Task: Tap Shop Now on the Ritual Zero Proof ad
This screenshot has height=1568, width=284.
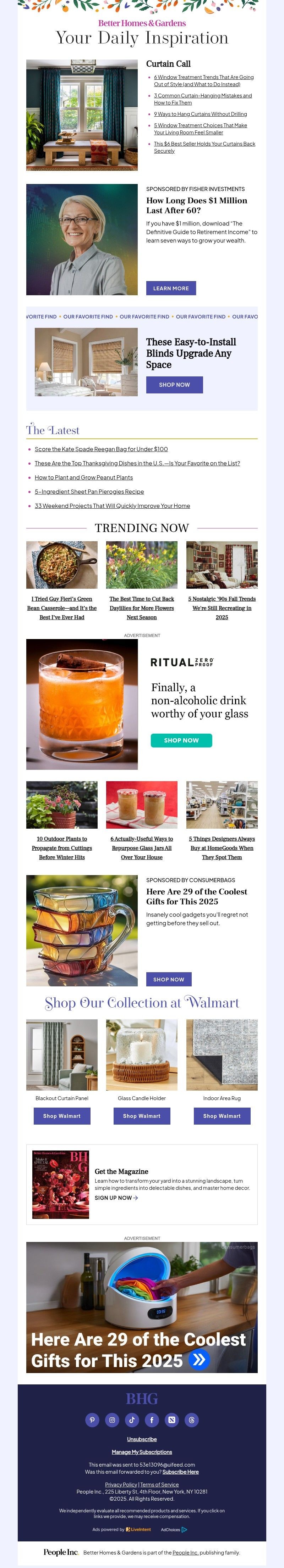Action: coord(181,740)
